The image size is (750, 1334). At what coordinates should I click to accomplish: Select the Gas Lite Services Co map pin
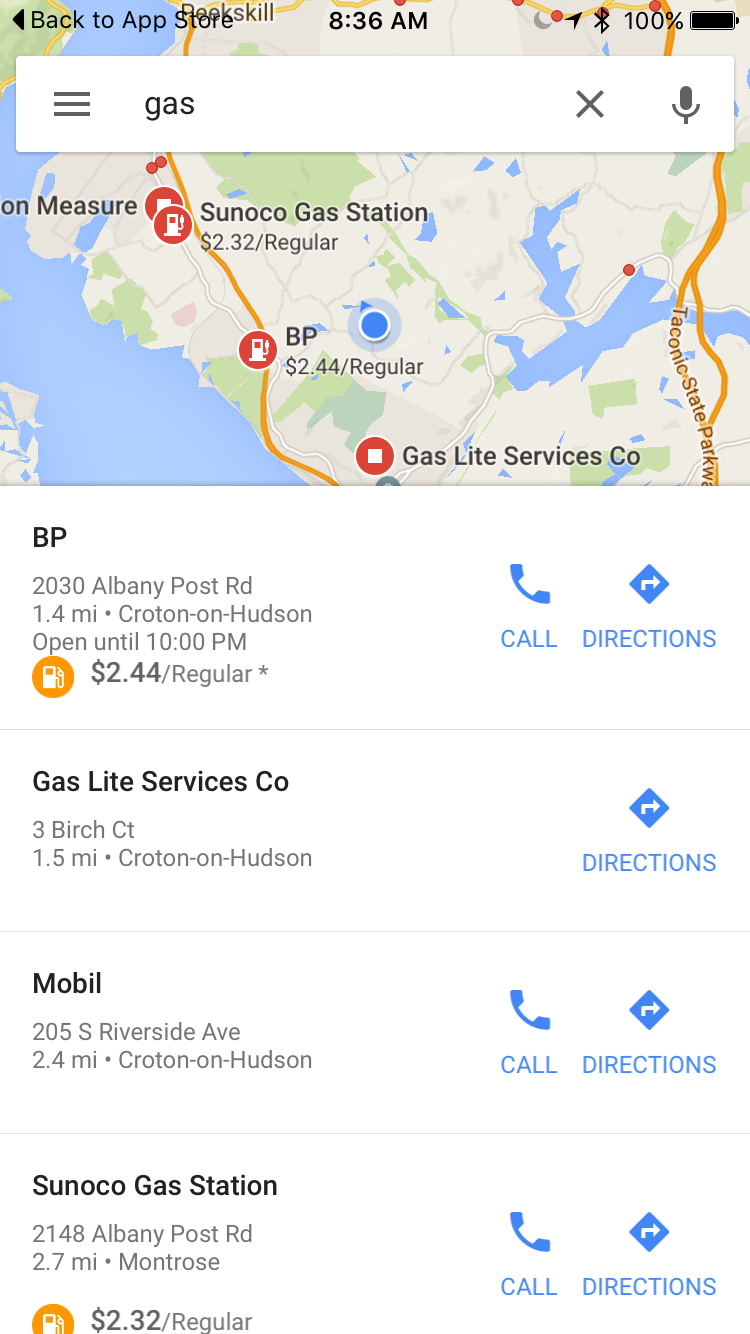tap(375, 456)
